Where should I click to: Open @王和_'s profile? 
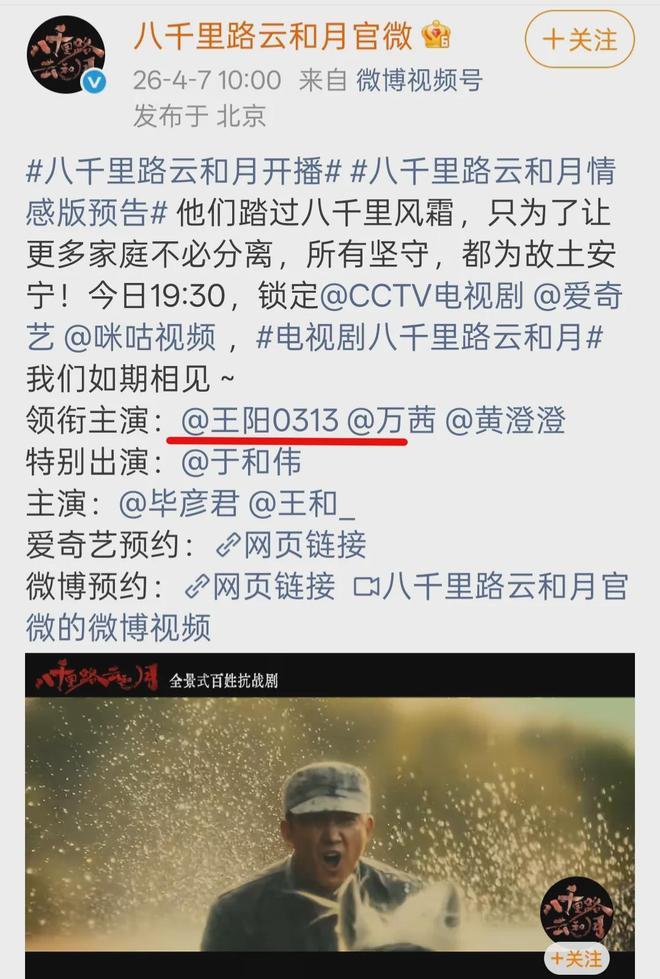pos(302,503)
